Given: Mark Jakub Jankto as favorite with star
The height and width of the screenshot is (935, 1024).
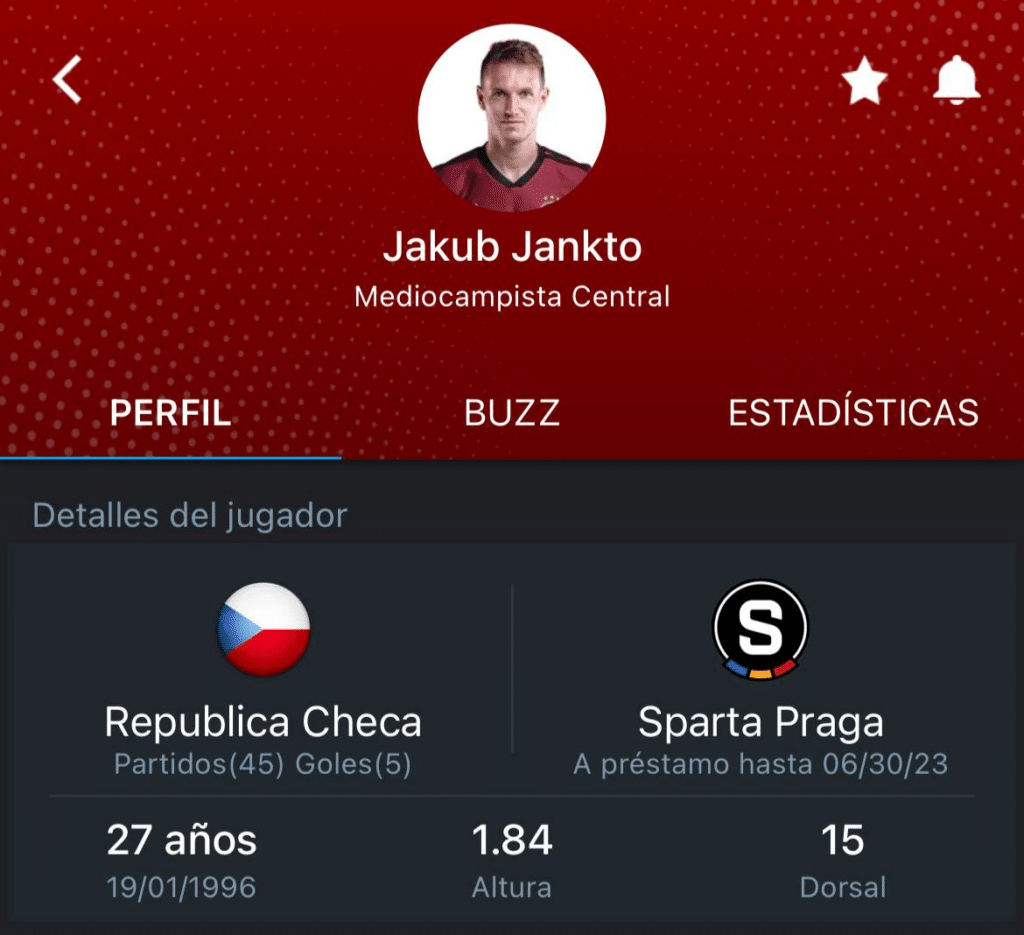Looking at the screenshot, I should [x=864, y=81].
